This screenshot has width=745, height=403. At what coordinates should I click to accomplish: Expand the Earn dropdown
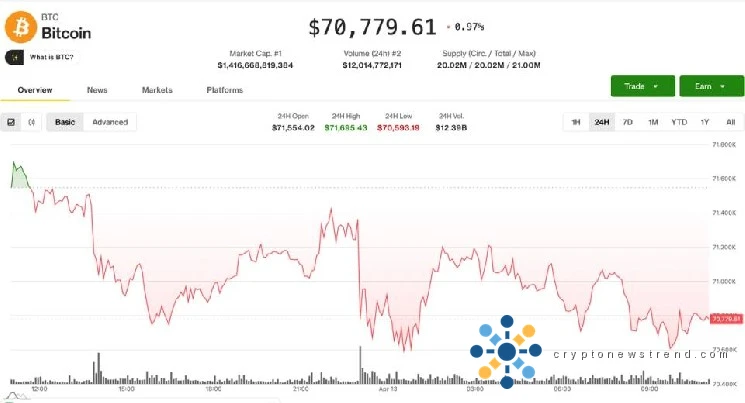click(711, 86)
